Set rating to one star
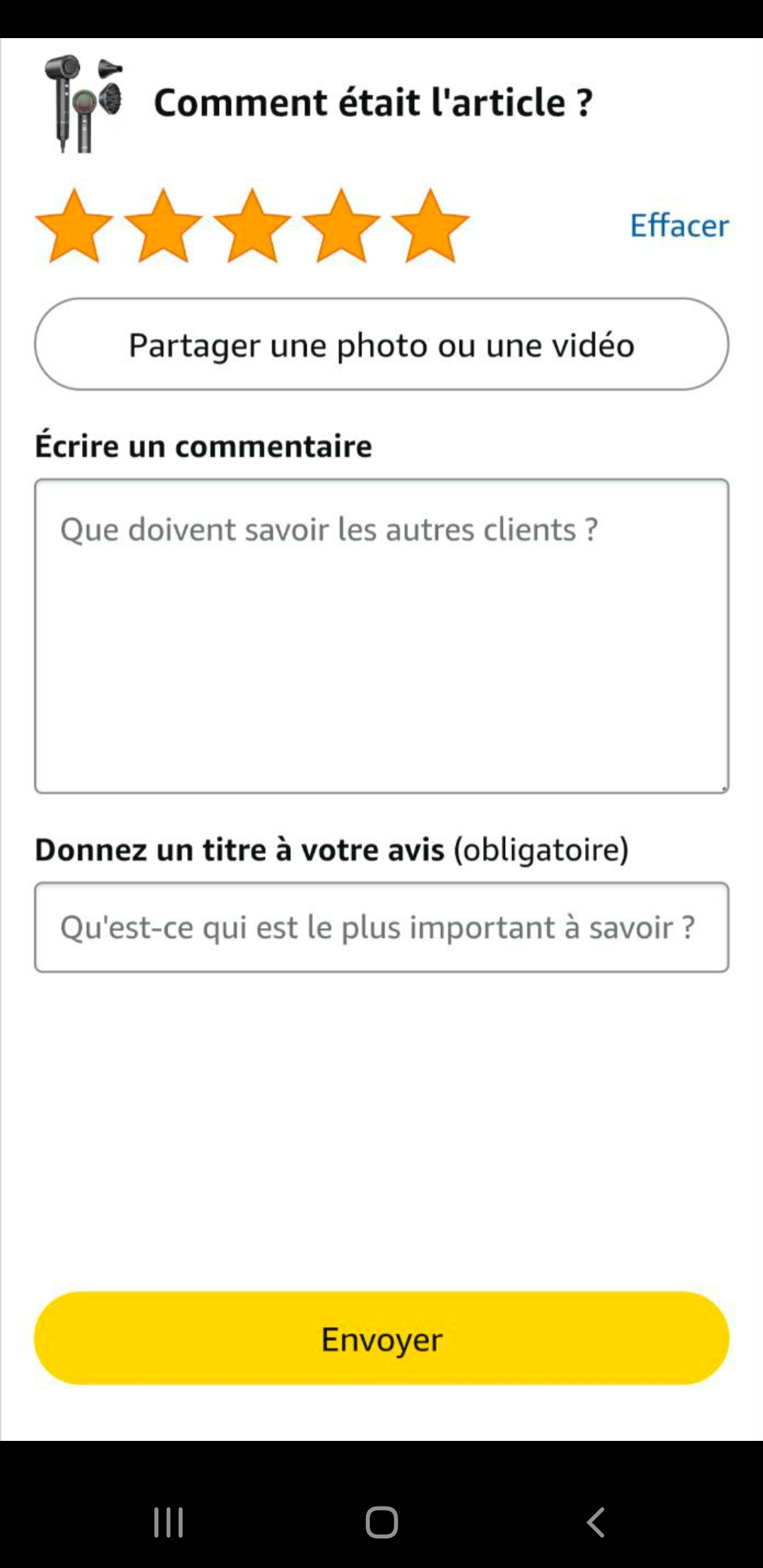Image resolution: width=763 pixels, height=1568 pixels. [74, 227]
